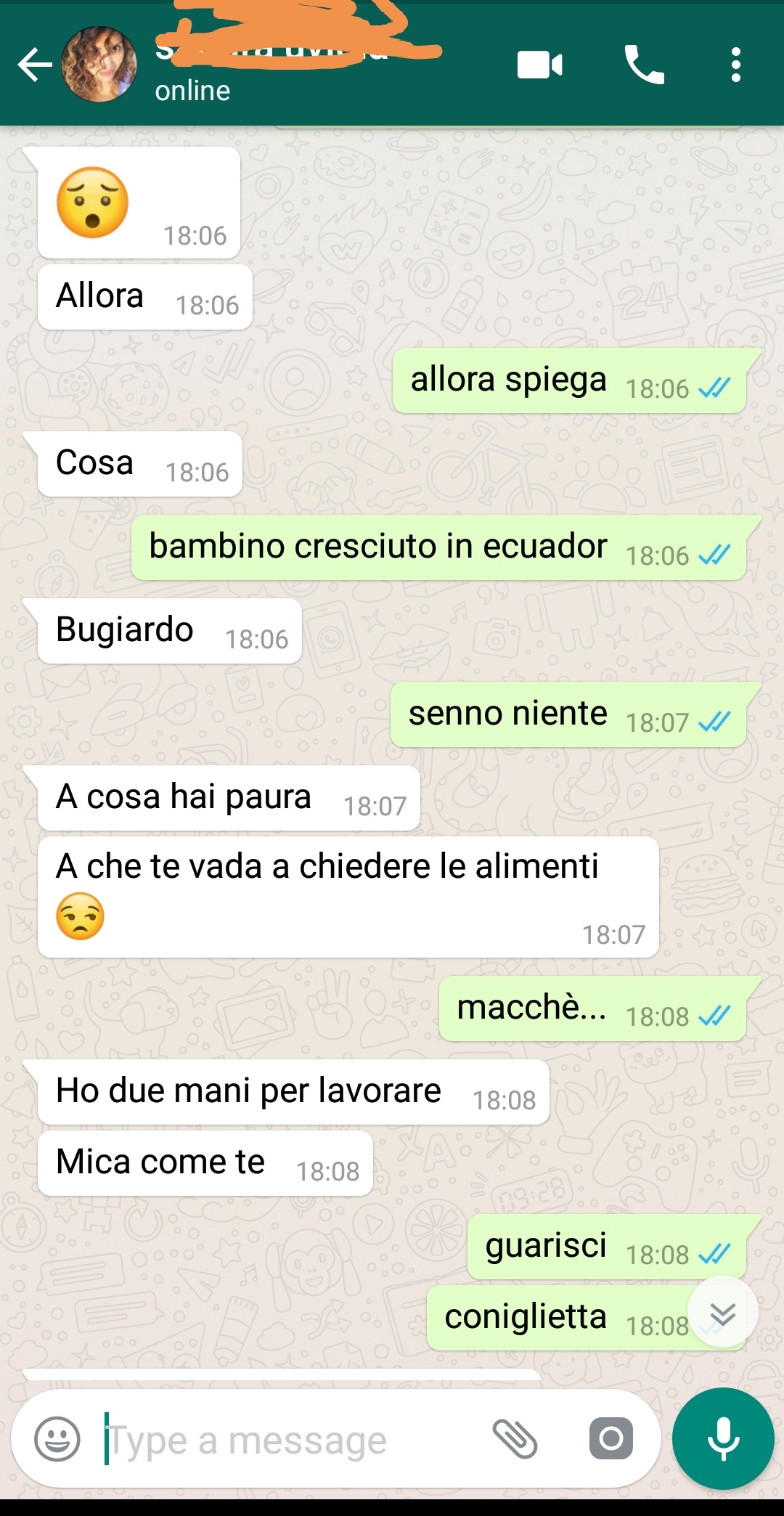
Task: Open the overflow menu
Action: tap(735, 65)
